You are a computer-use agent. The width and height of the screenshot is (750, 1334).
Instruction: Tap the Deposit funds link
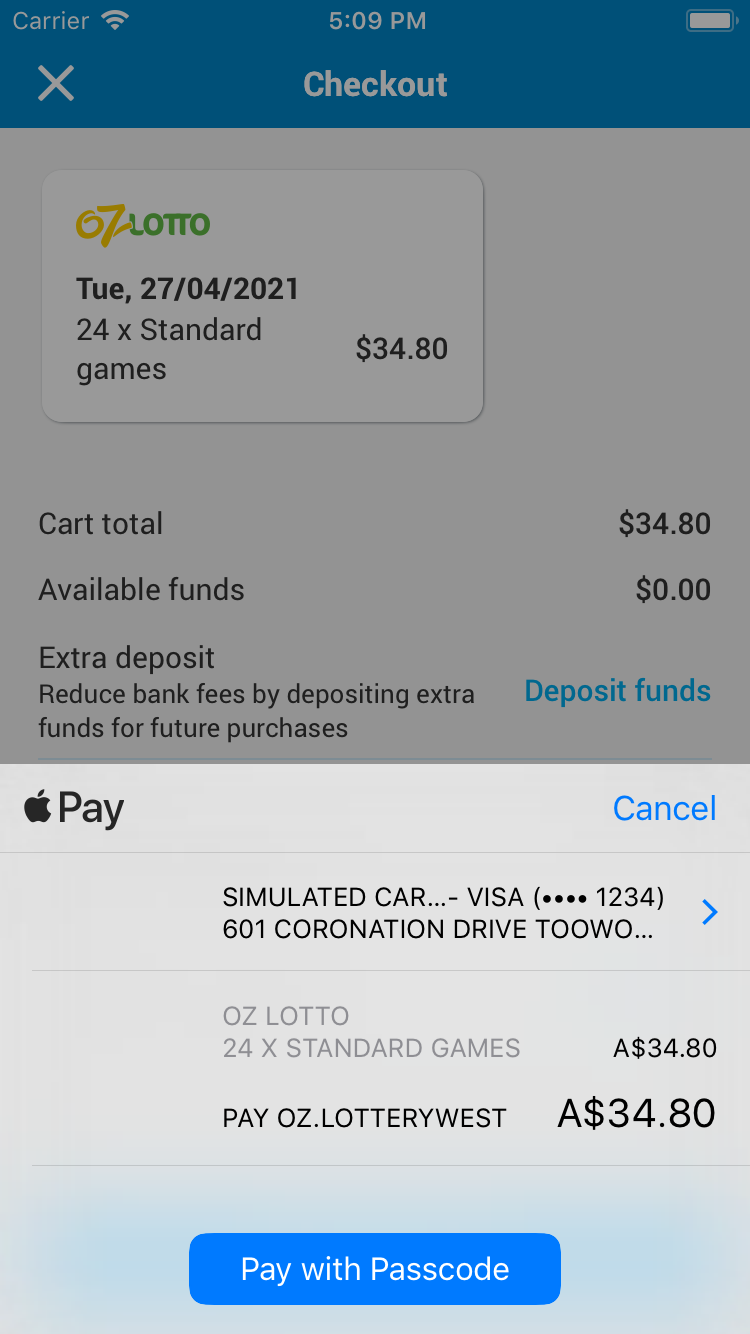(x=618, y=691)
